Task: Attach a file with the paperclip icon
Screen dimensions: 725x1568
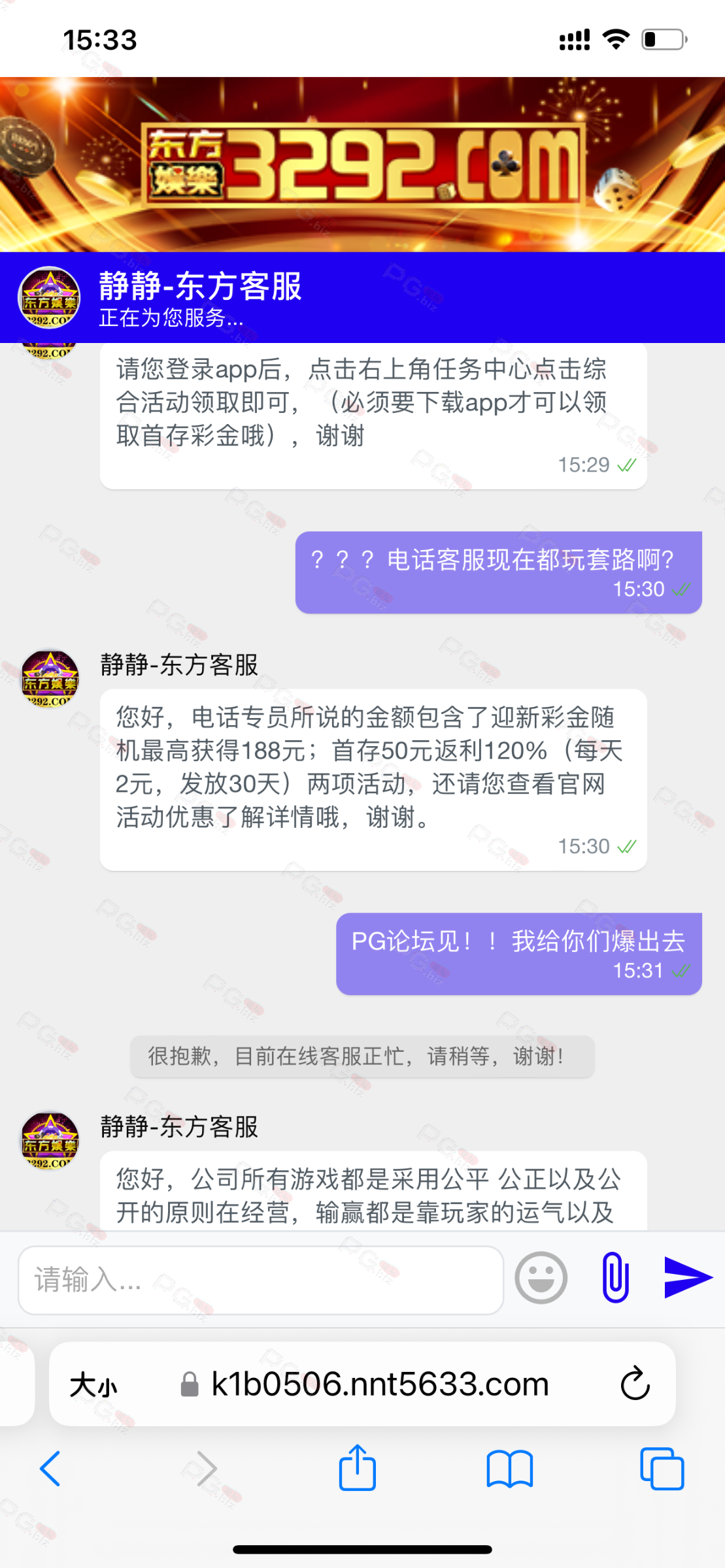Action: point(615,1278)
